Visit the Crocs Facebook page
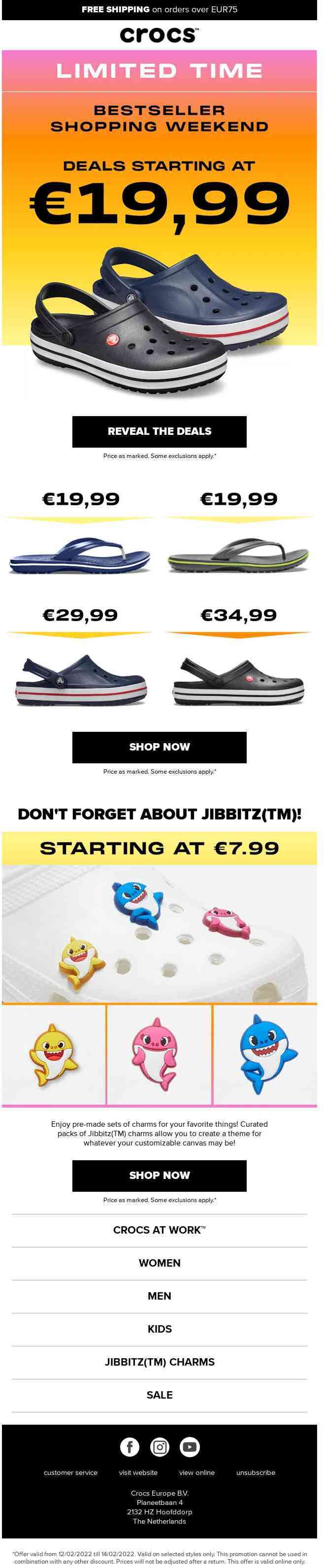This screenshot has width=324, height=1568. [x=129, y=1447]
